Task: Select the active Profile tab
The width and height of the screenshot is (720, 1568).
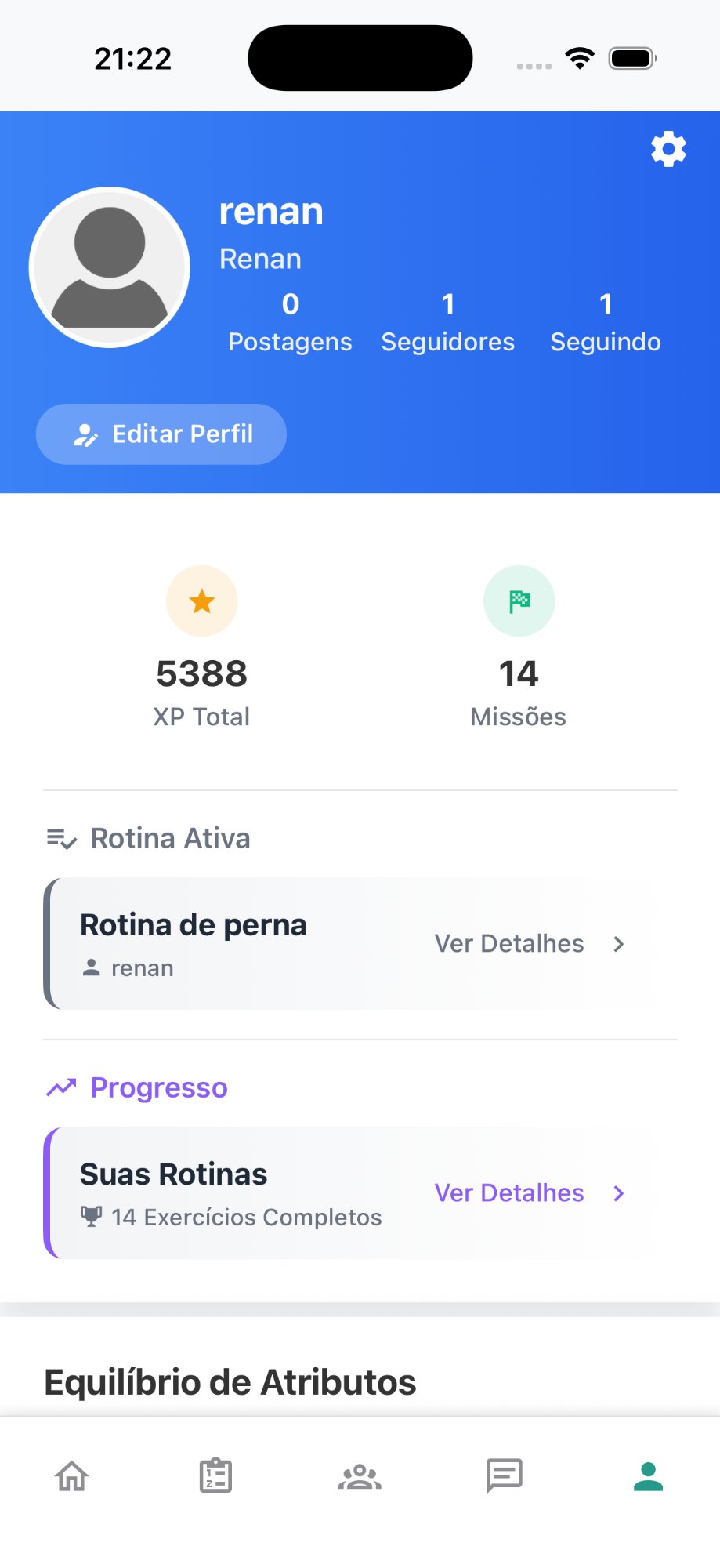Action: (x=649, y=1477)
